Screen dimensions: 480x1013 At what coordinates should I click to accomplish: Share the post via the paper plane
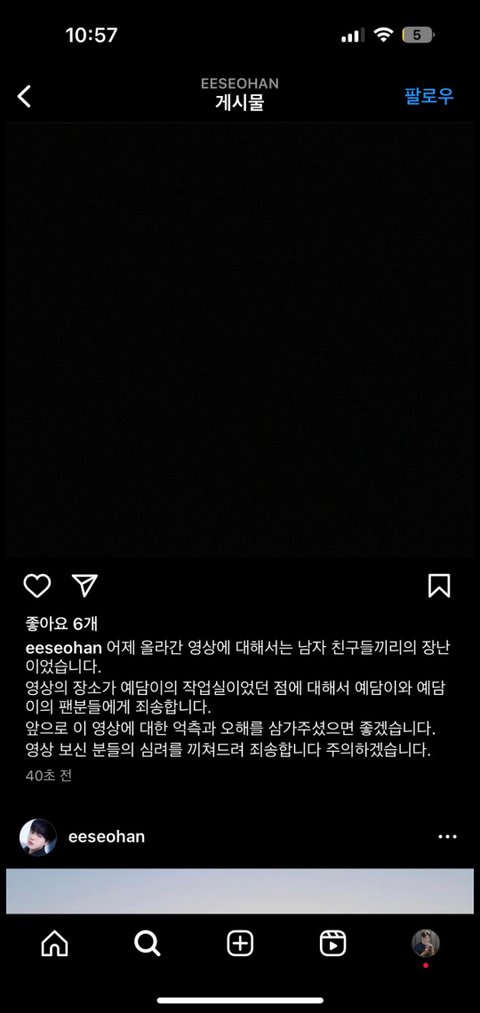[85, 585]
